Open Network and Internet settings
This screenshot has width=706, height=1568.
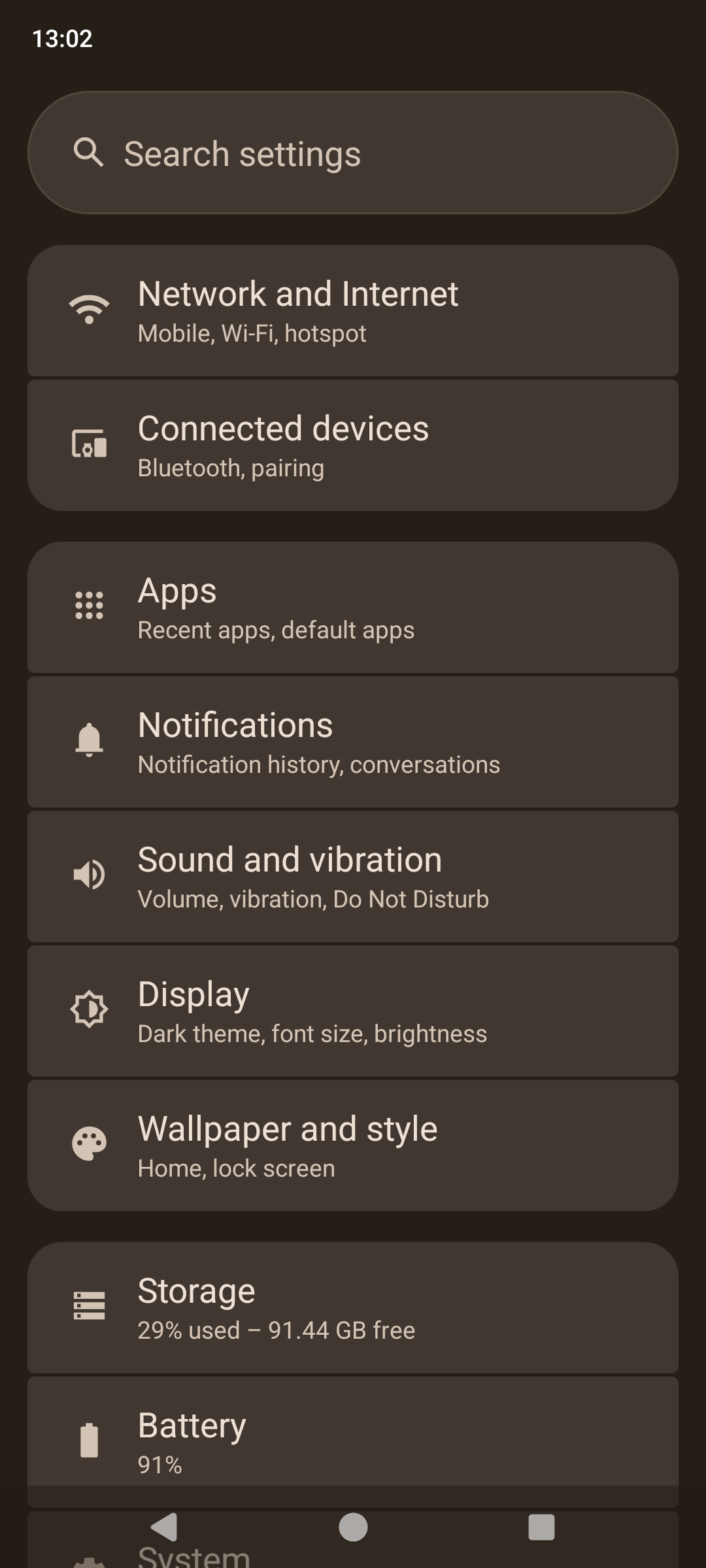click(x=353, y=311)
